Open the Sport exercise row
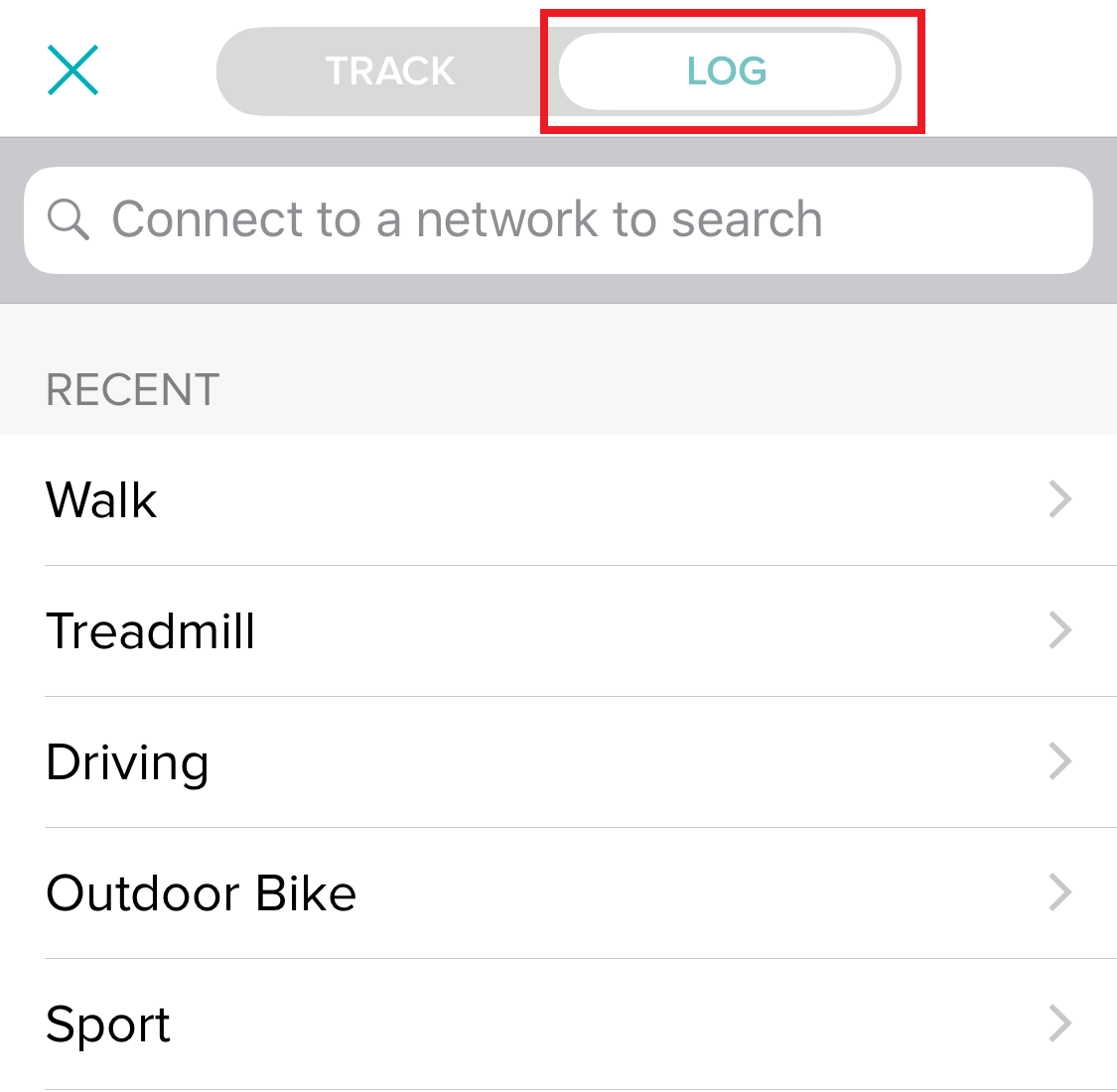The width and height of the screenshot is (1117, 1092). [558, 1024]
